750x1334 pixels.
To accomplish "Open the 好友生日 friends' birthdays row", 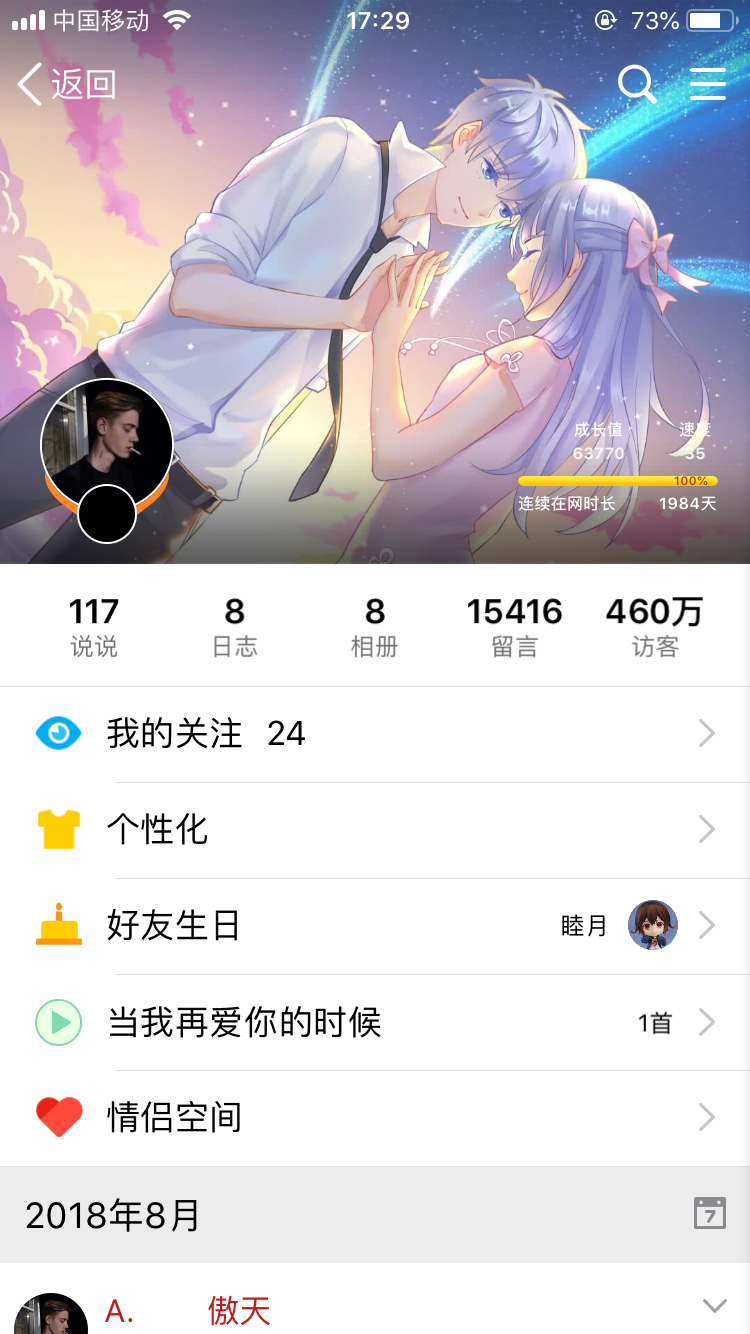I will click(375, 926).
